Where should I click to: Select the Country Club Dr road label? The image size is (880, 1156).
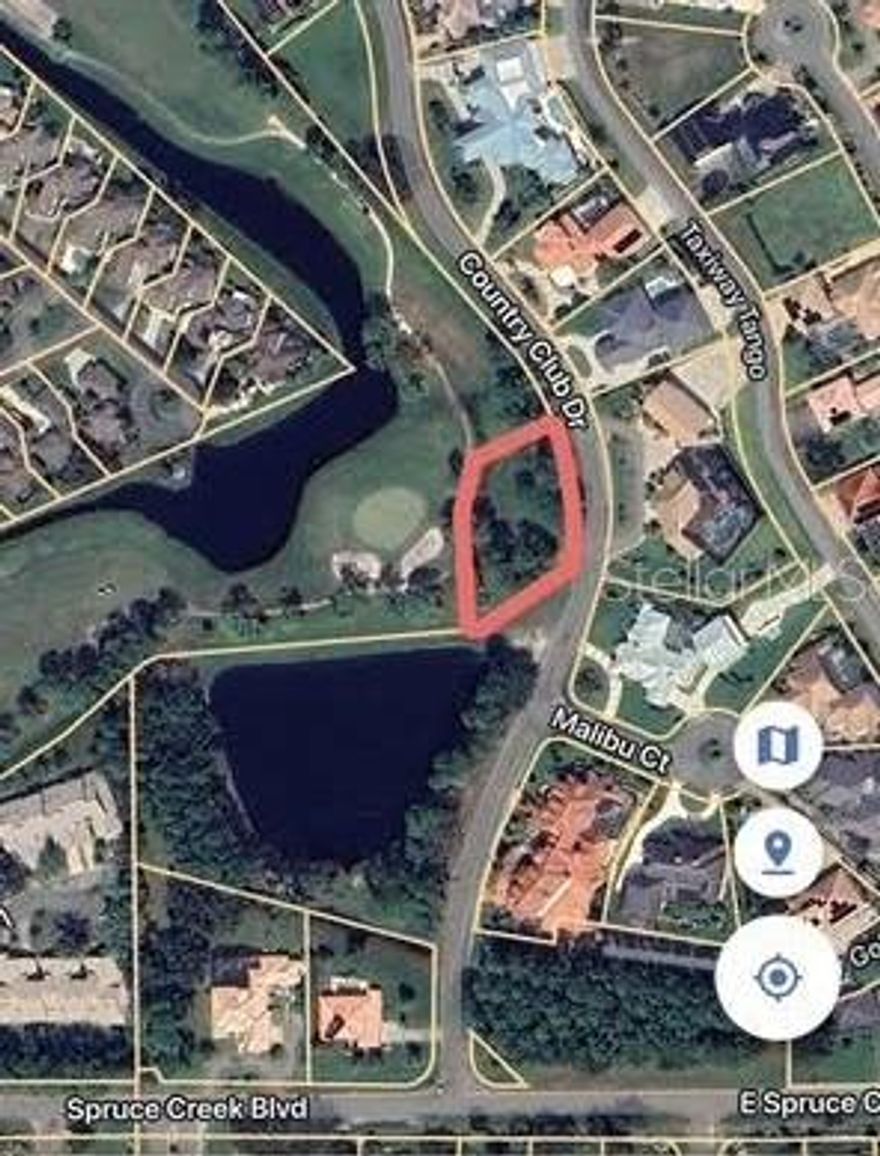523,345
